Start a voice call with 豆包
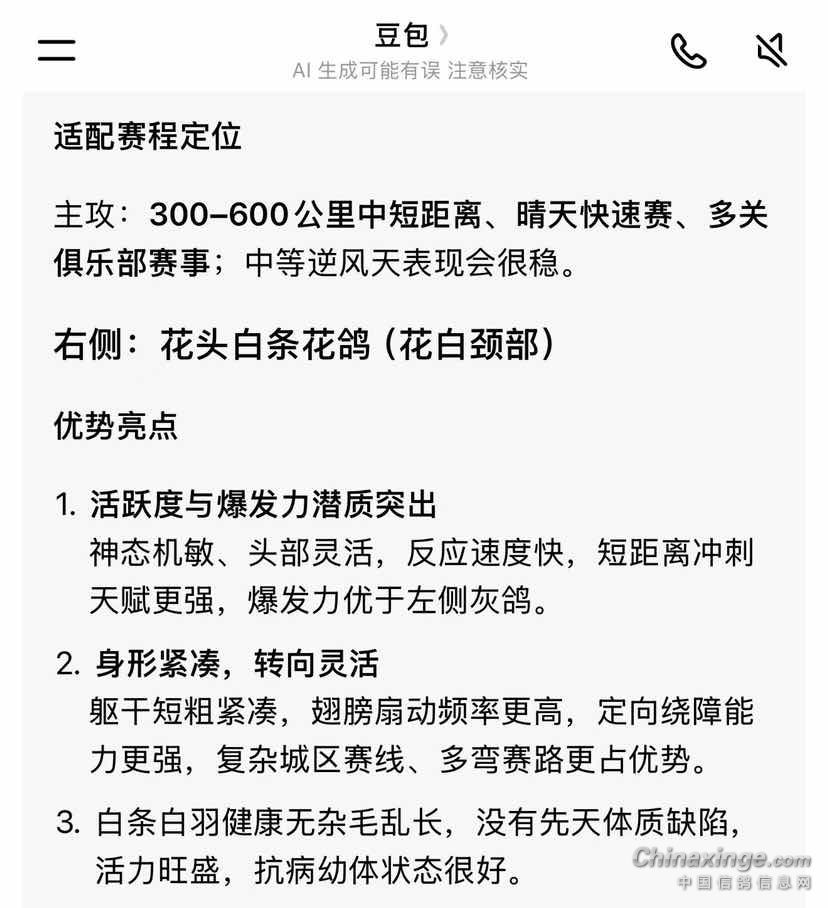Image resolution: width=828 pixels, height=908 pixels. [x=688, y=51]
